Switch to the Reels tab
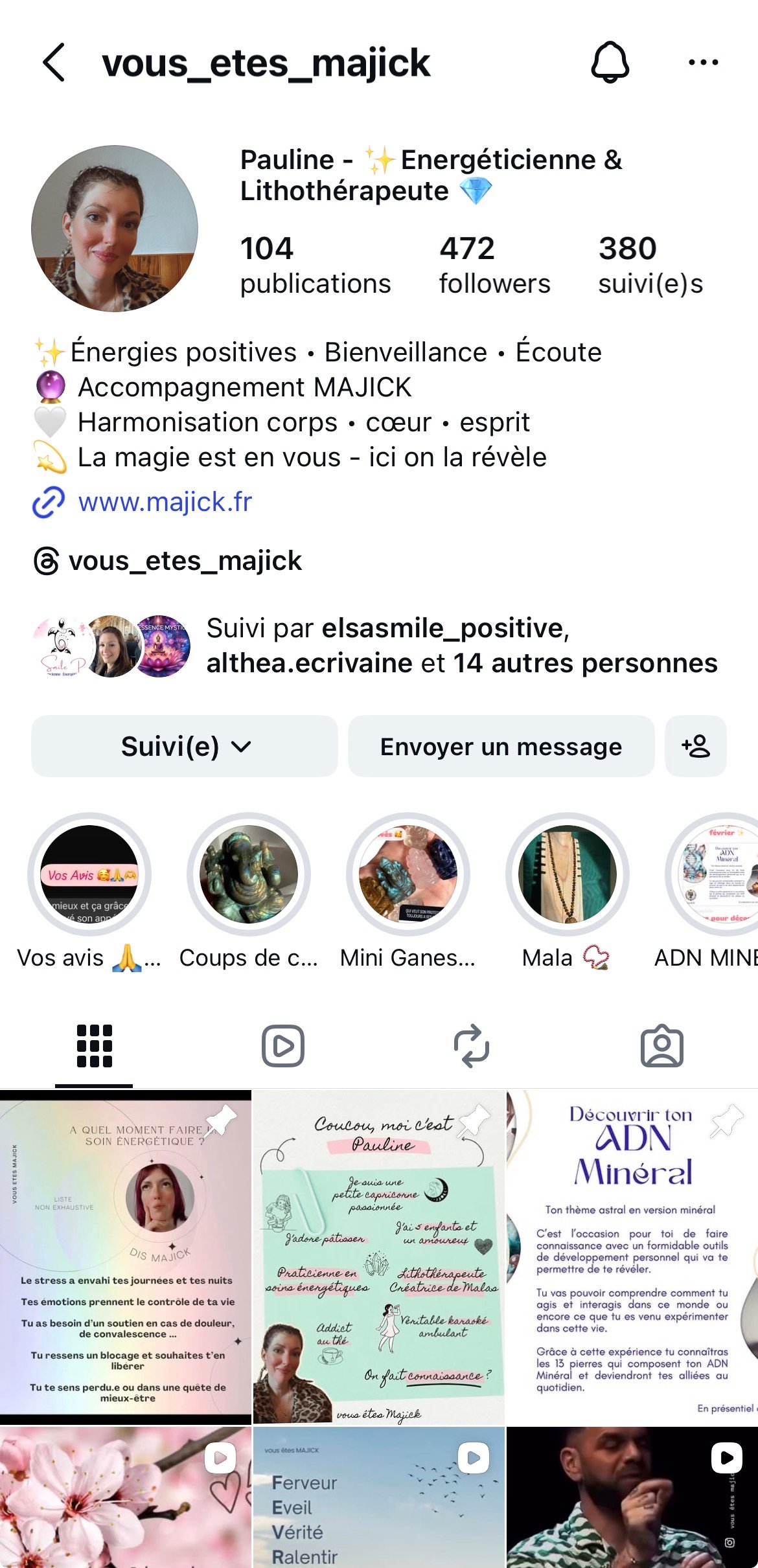The image size is (758, 1568). 283,1046
